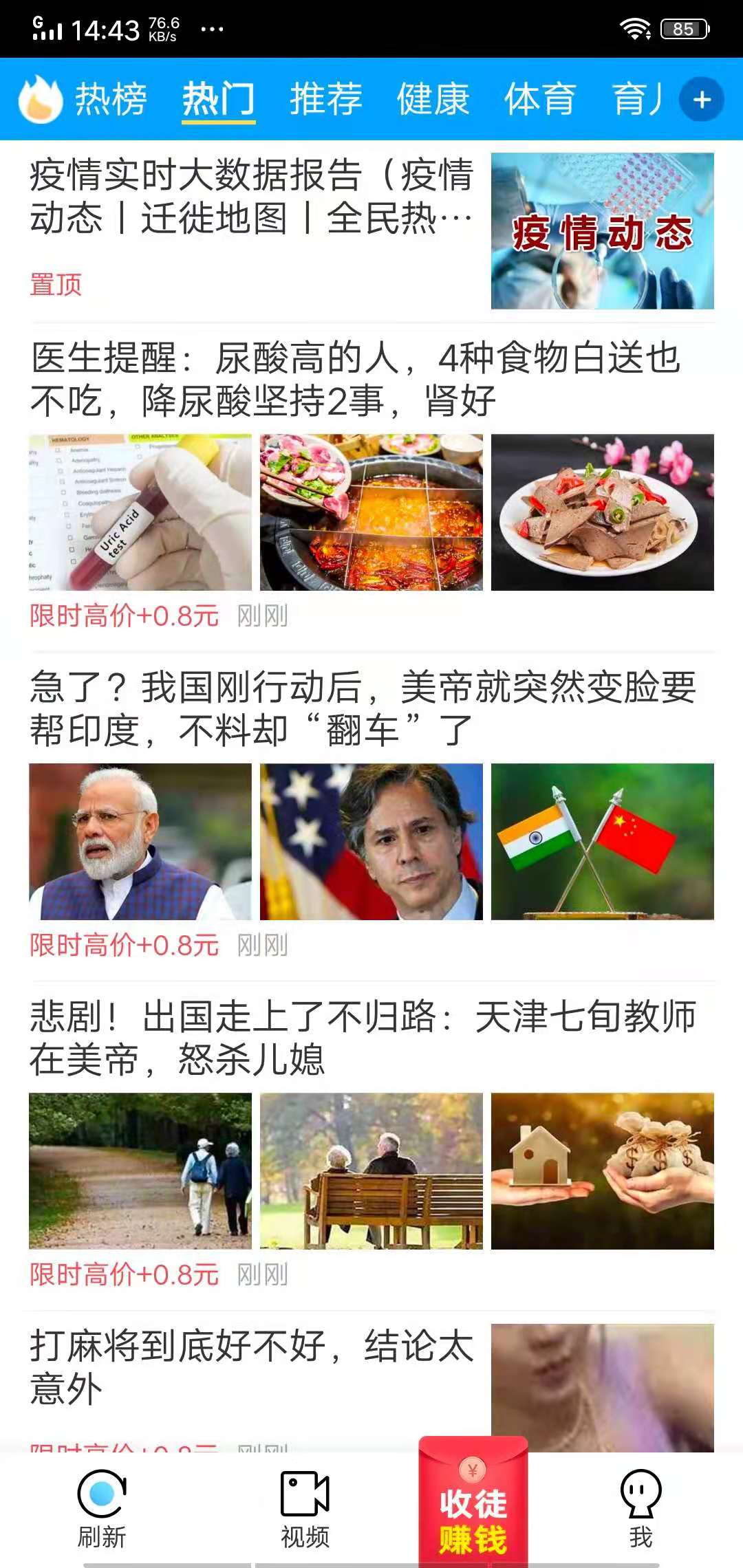Switch to the 体育 tab

(x=541, y=100)
